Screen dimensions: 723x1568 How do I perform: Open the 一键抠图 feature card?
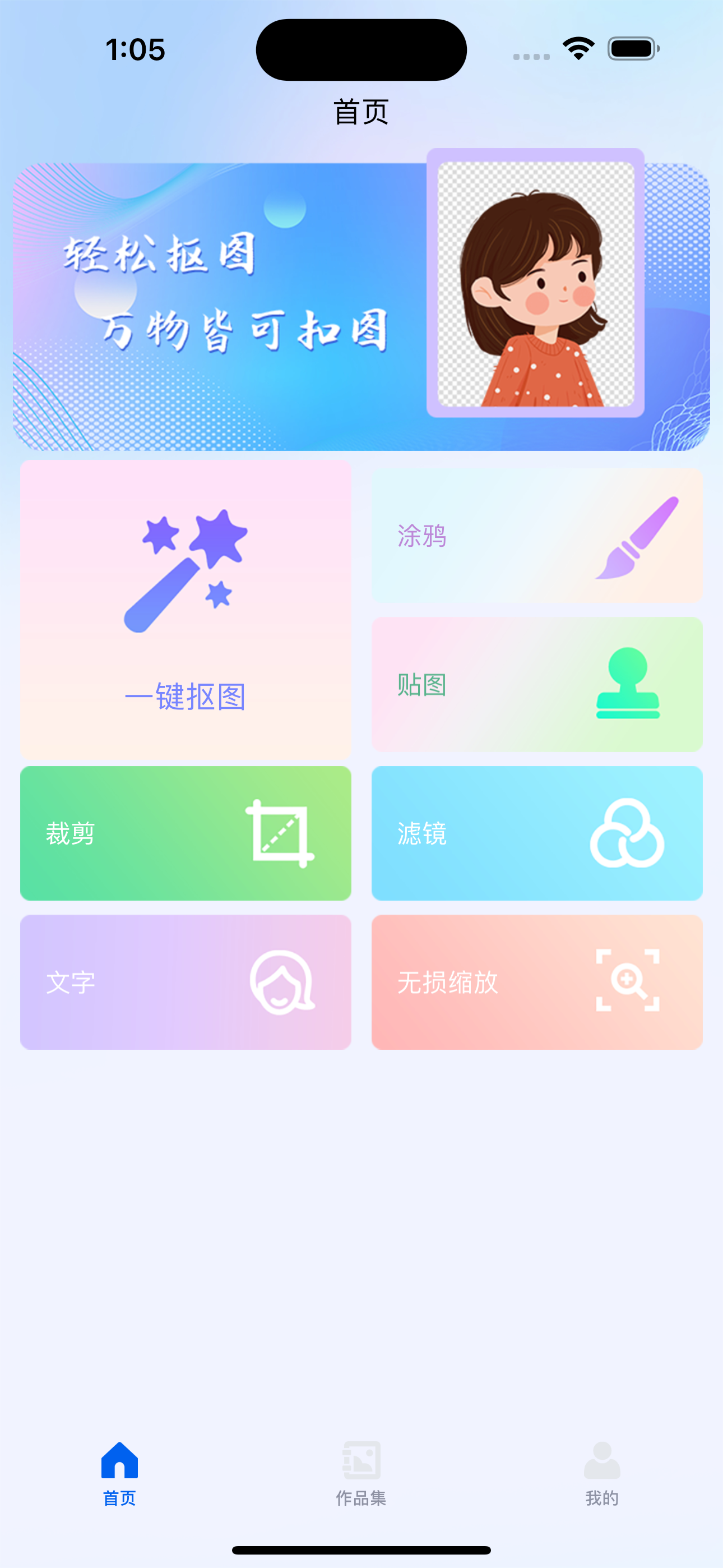pyautogui.click(x=184, y=608)
